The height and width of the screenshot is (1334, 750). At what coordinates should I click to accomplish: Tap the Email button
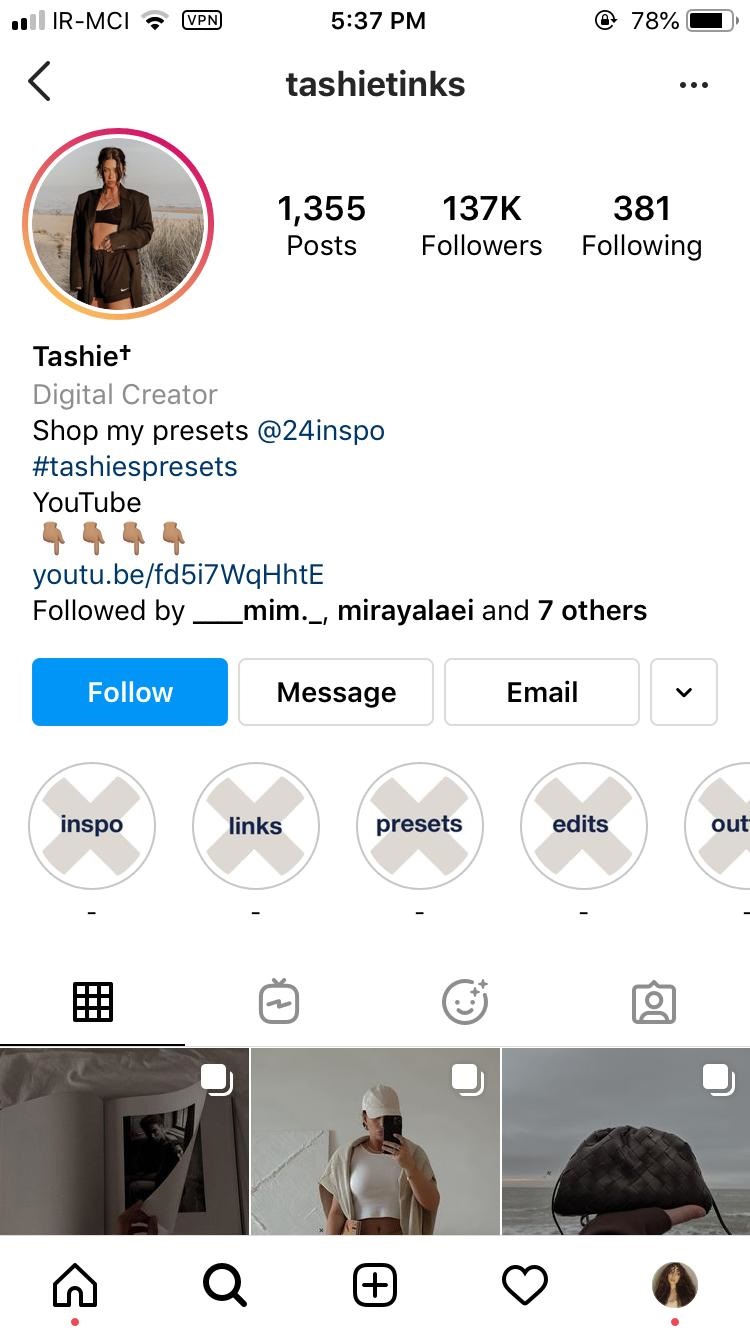pos(542,692)
